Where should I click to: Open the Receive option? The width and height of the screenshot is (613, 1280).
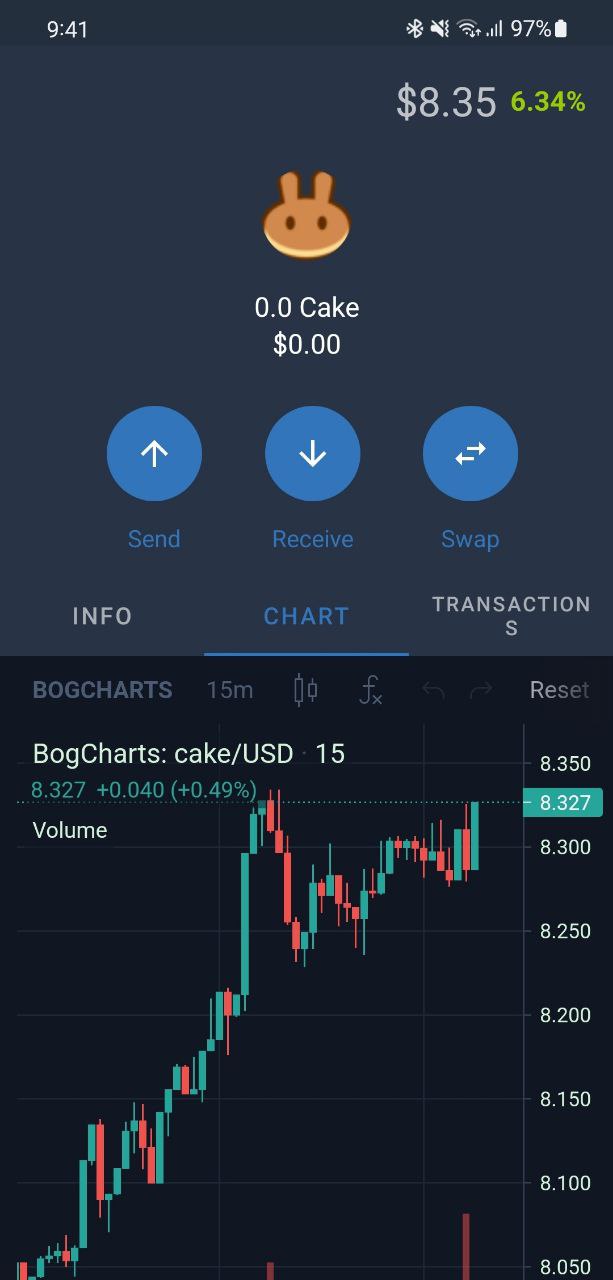(x=312, y=454)
